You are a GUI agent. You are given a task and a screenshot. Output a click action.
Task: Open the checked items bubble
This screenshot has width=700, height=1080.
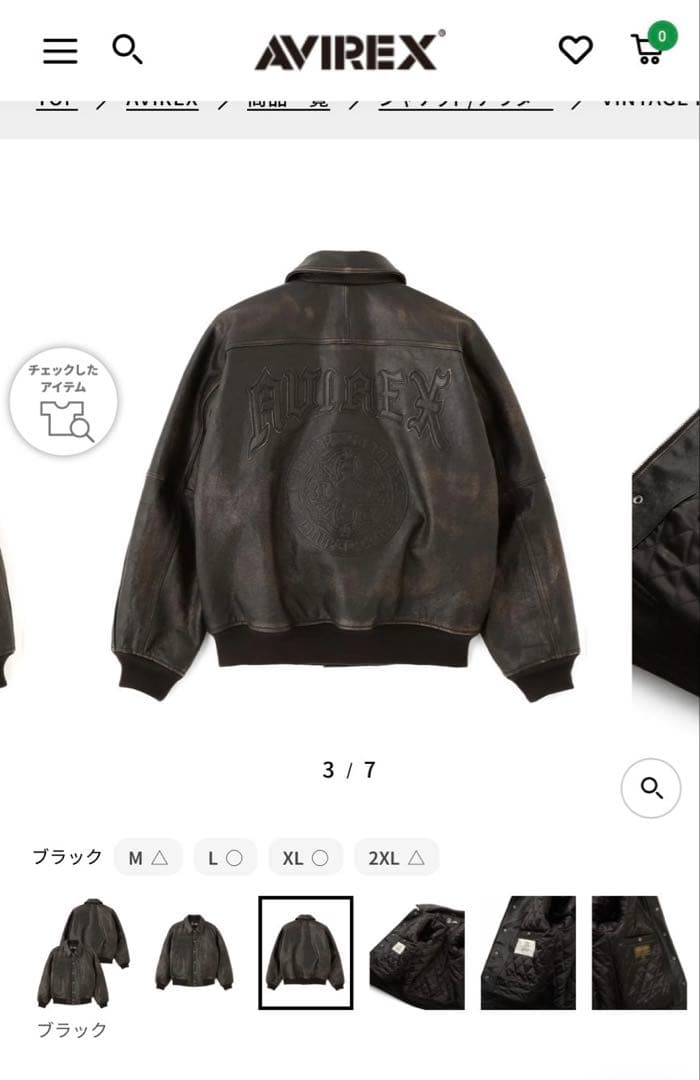pos(64,402)
